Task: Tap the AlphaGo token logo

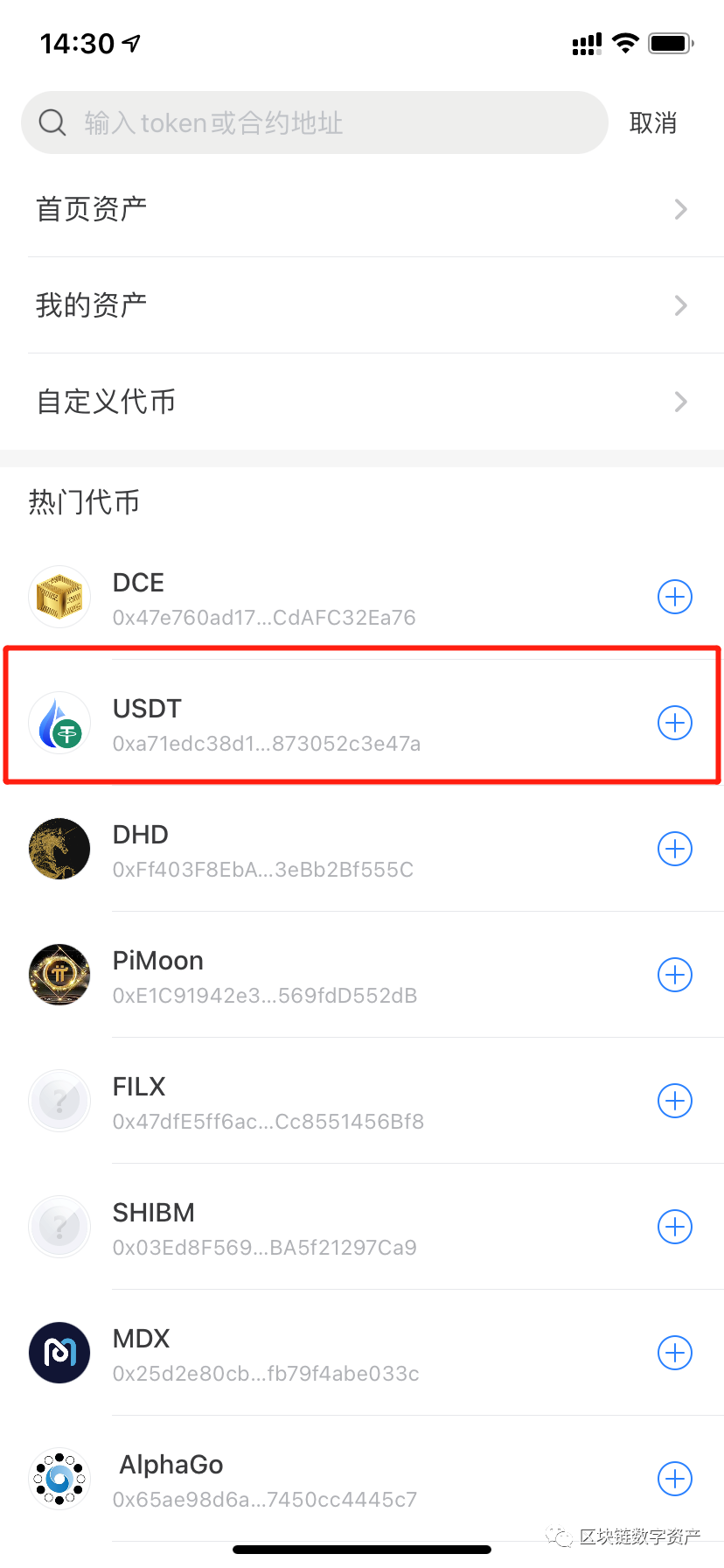Action: tap(59, 1479)
